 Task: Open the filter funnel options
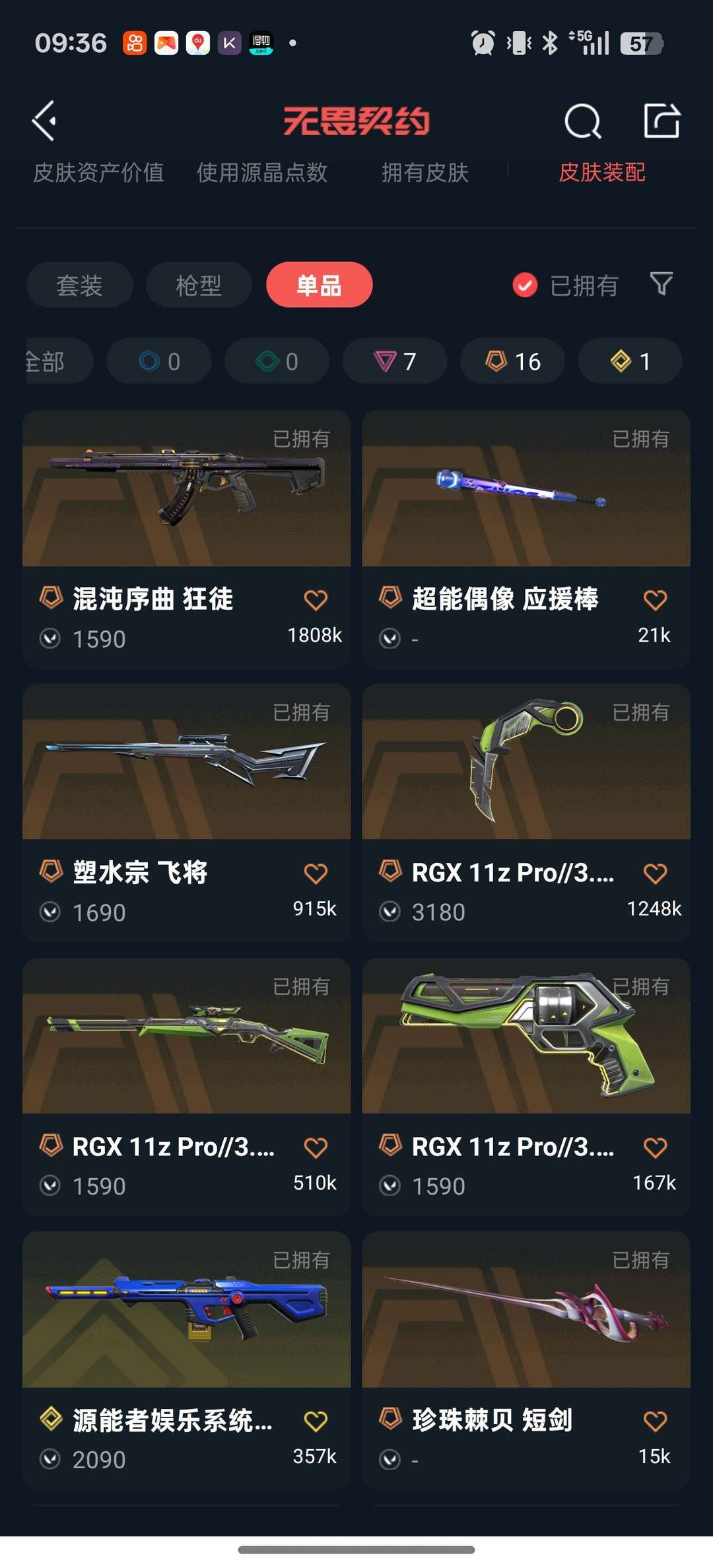(661, 285)
